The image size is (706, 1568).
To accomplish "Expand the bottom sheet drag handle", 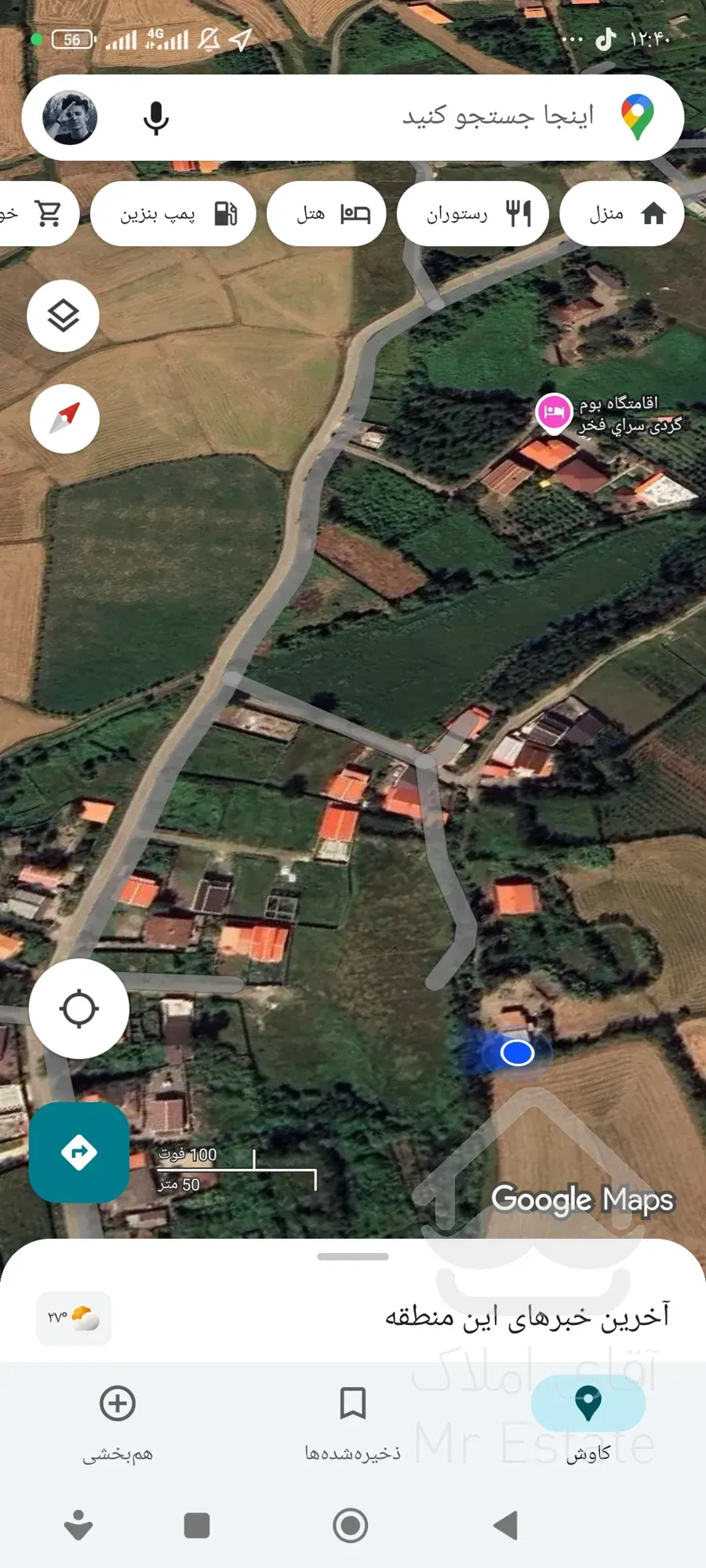I will coord(353,1257).
